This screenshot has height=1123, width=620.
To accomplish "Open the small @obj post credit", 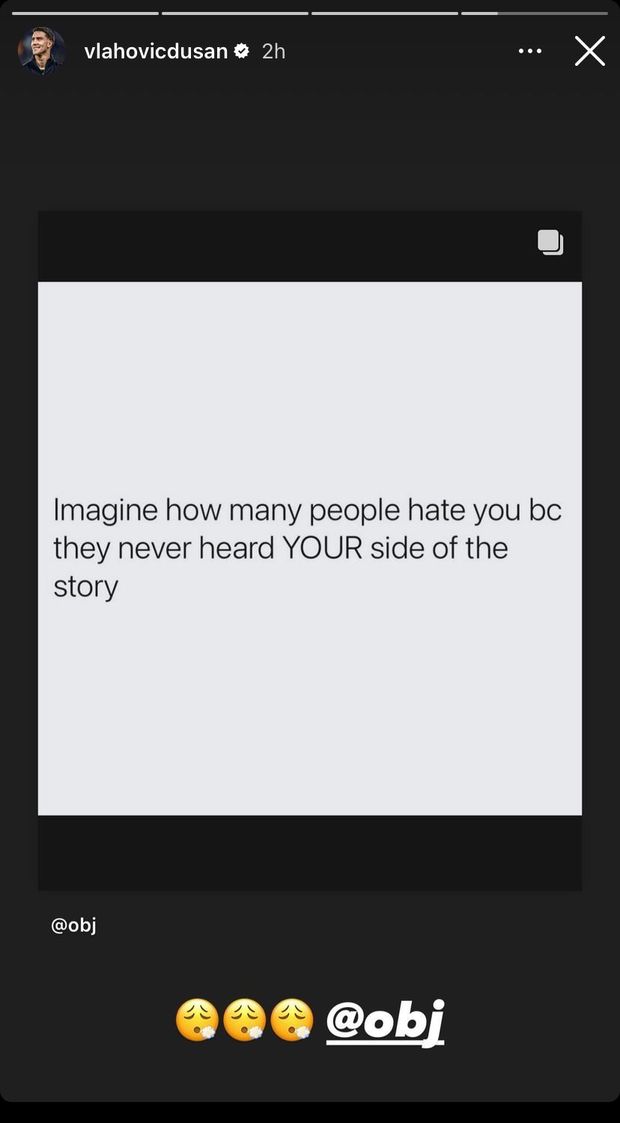I will point(73,925).
